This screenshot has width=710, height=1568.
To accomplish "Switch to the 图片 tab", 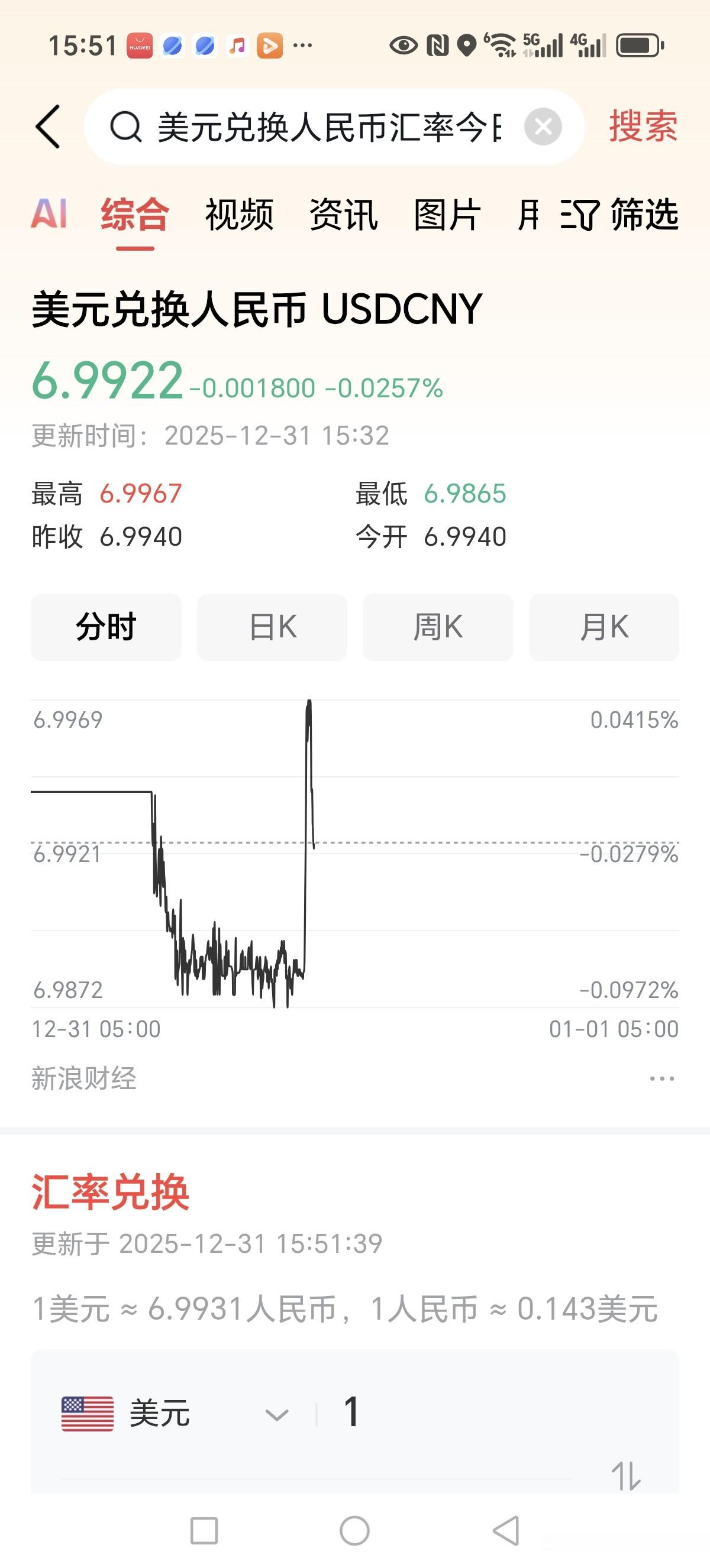I will click(x=447, y=214).
